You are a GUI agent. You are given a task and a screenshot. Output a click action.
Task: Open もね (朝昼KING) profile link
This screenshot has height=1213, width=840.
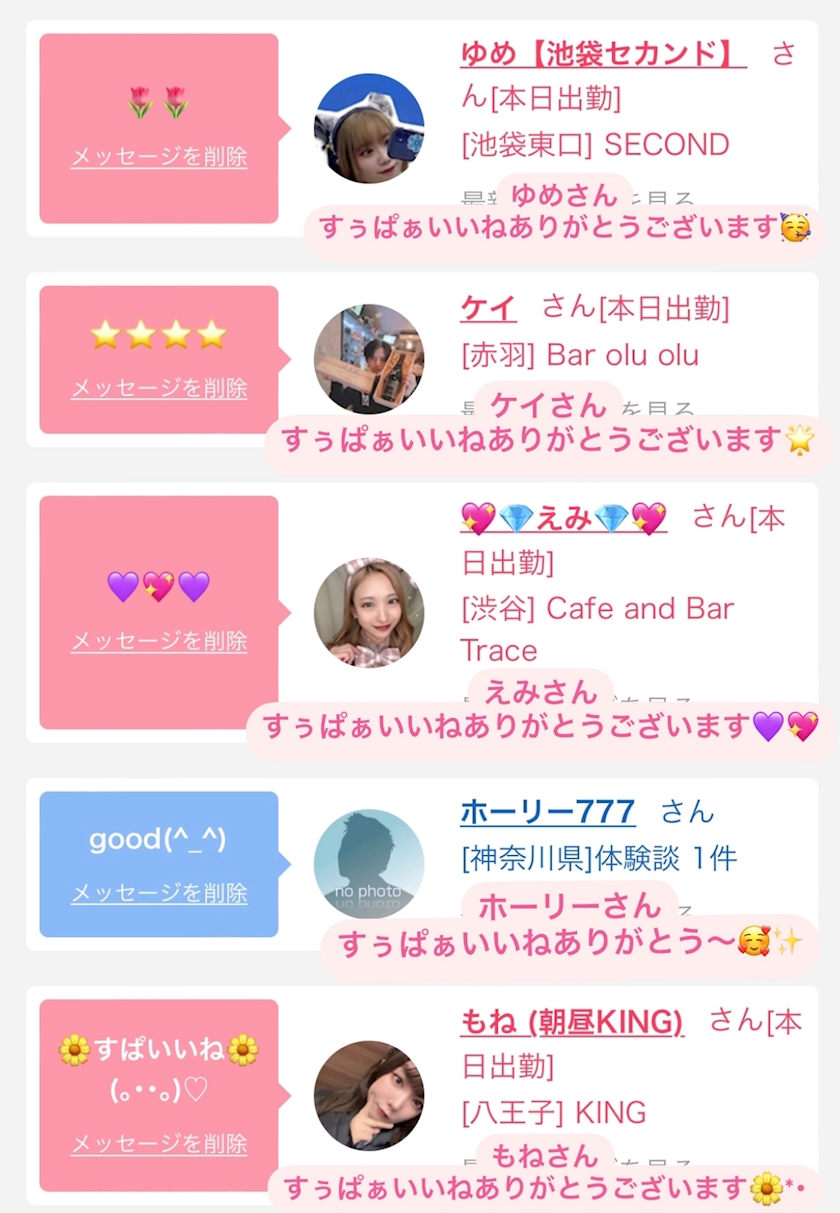[x=571, y=1022]
